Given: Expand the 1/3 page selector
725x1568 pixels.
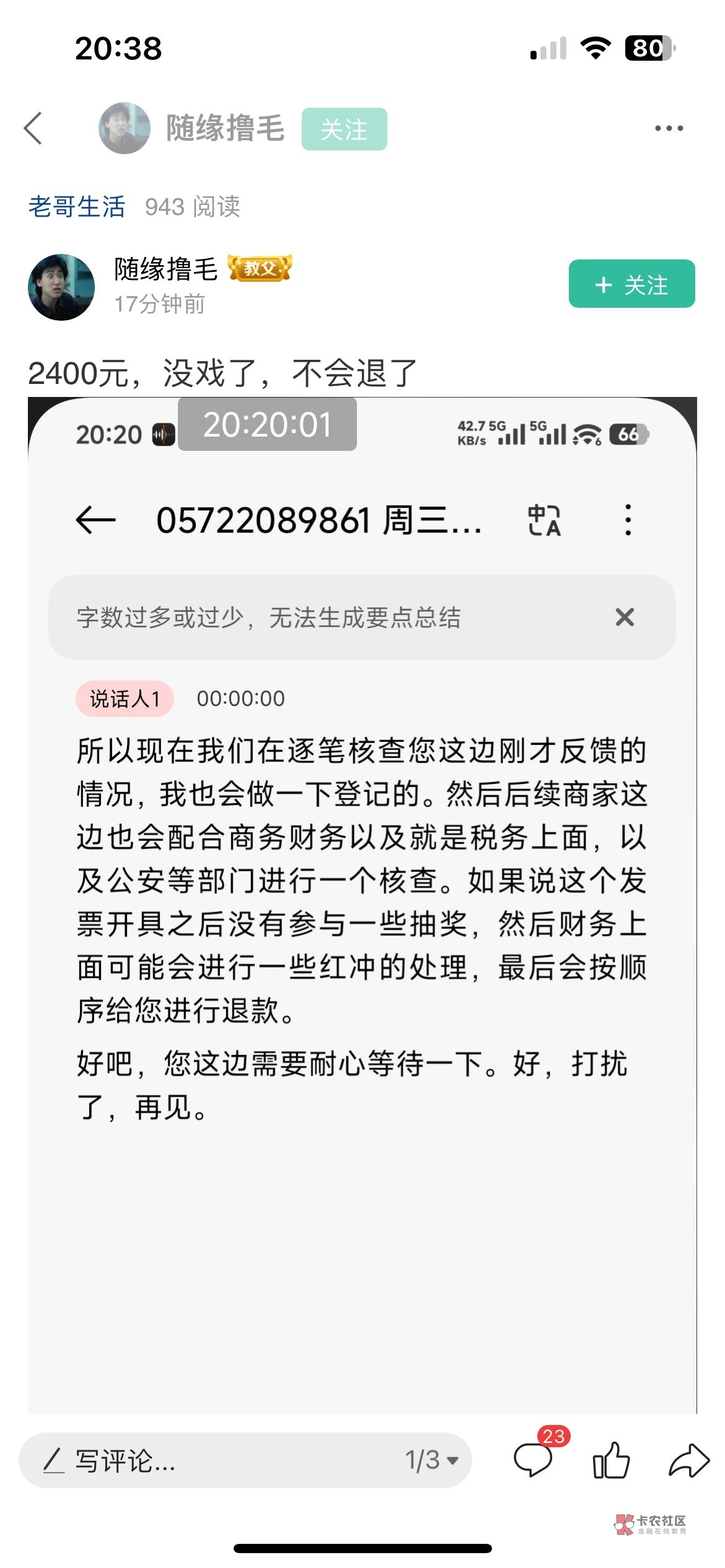Looking at the screenshot, I should tap(432, 1460).
